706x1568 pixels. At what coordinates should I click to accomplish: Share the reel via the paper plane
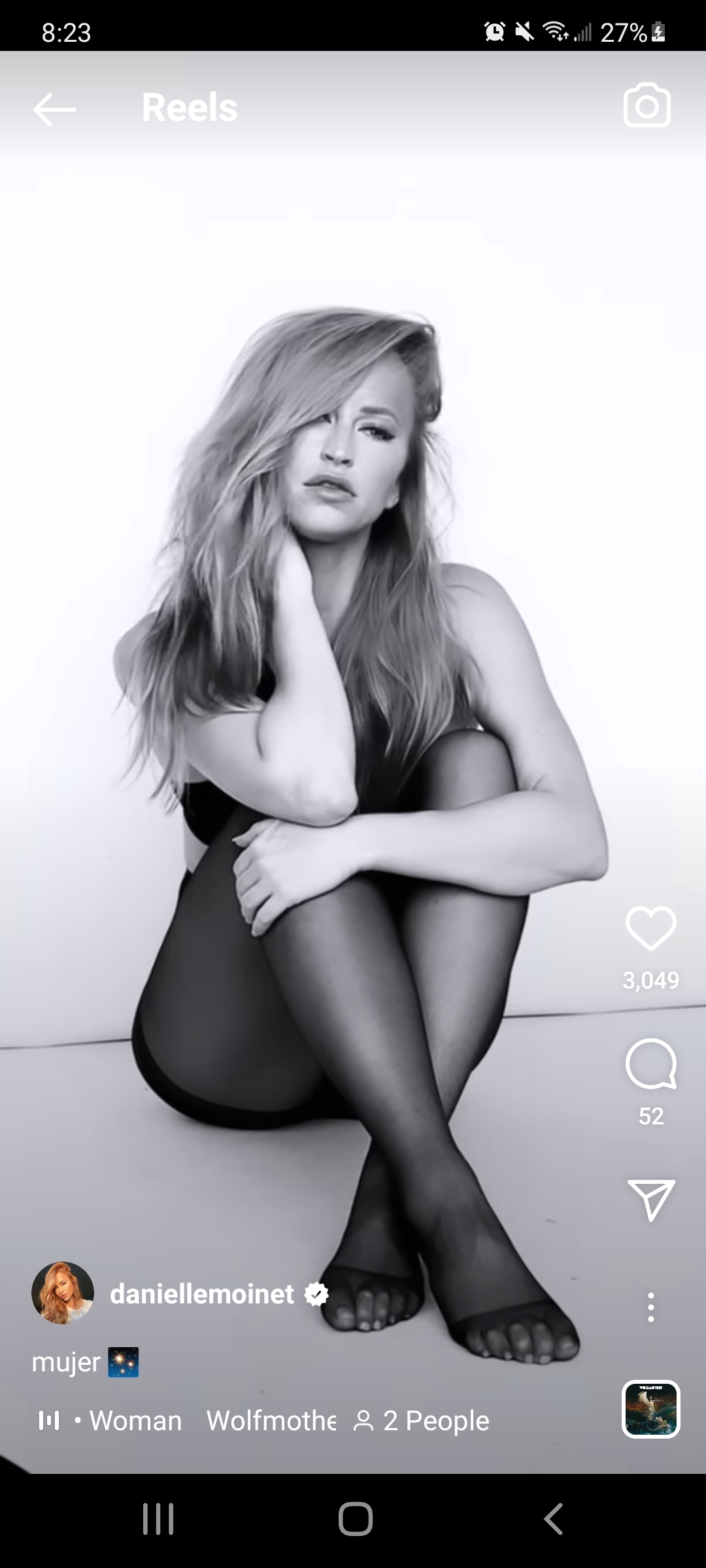tap(650, 1200)
